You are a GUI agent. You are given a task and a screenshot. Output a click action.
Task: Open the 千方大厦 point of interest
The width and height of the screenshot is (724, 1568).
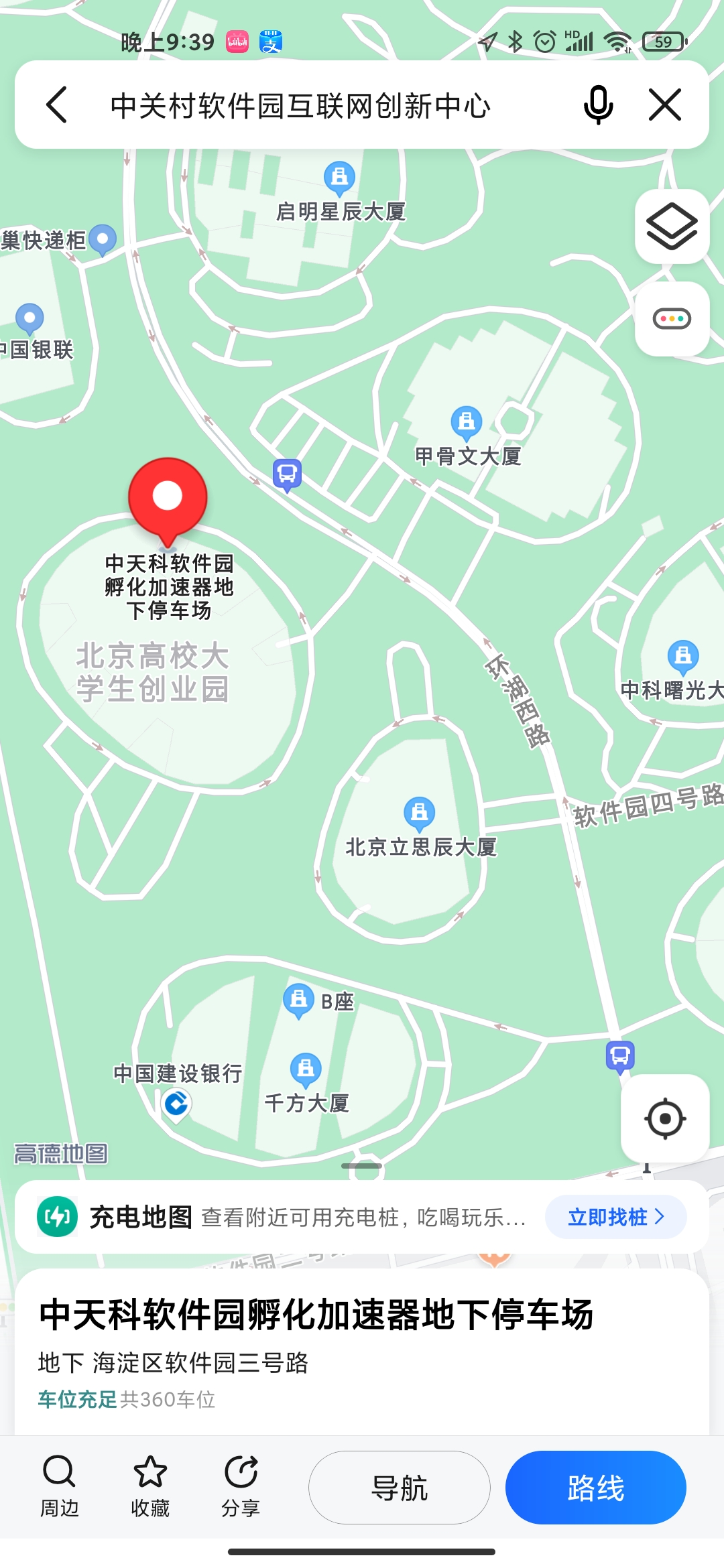(306, 1069)
